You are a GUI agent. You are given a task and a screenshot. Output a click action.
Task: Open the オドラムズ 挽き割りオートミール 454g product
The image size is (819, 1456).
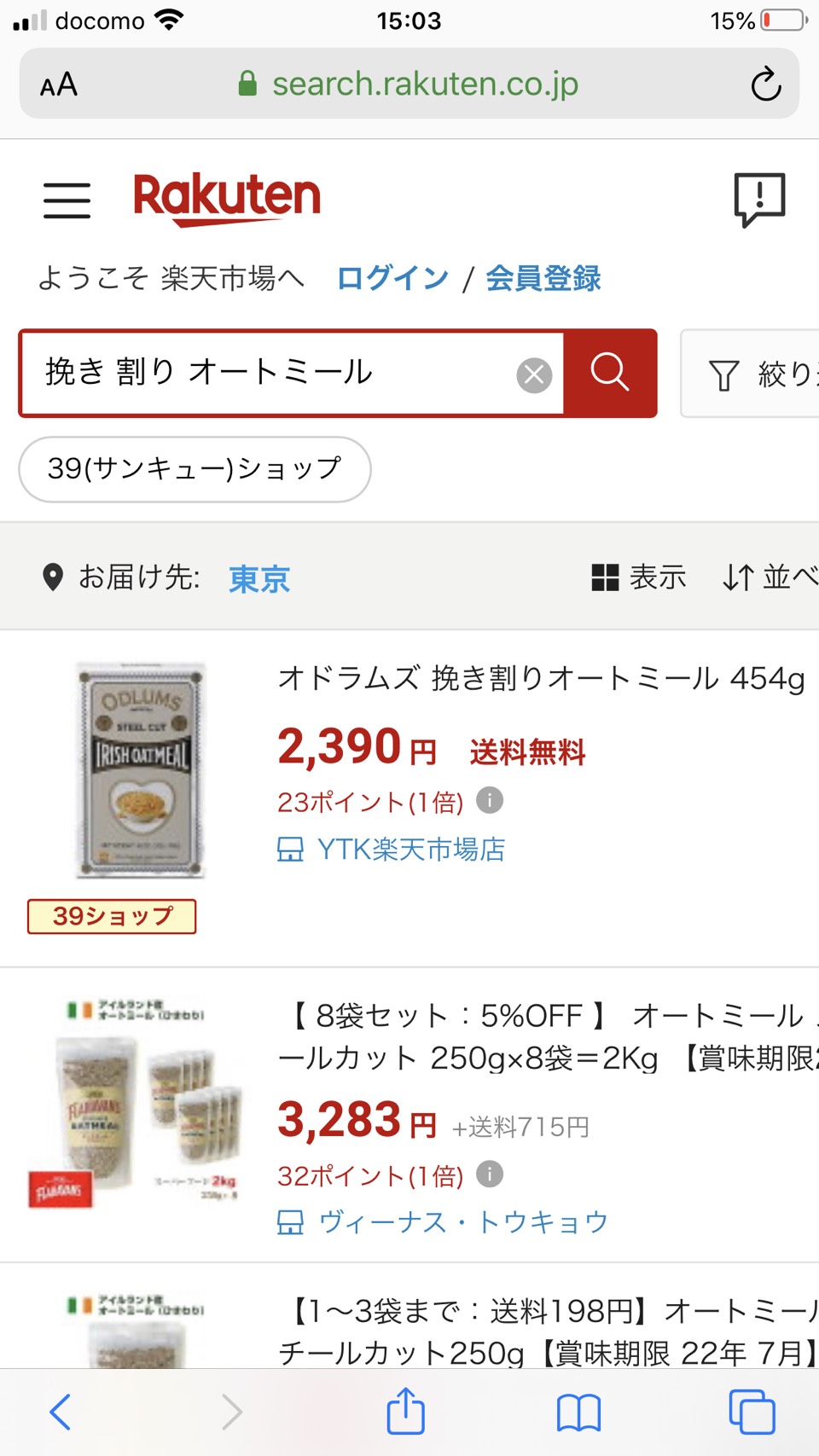pyautogui.click(x=541, y=679)
